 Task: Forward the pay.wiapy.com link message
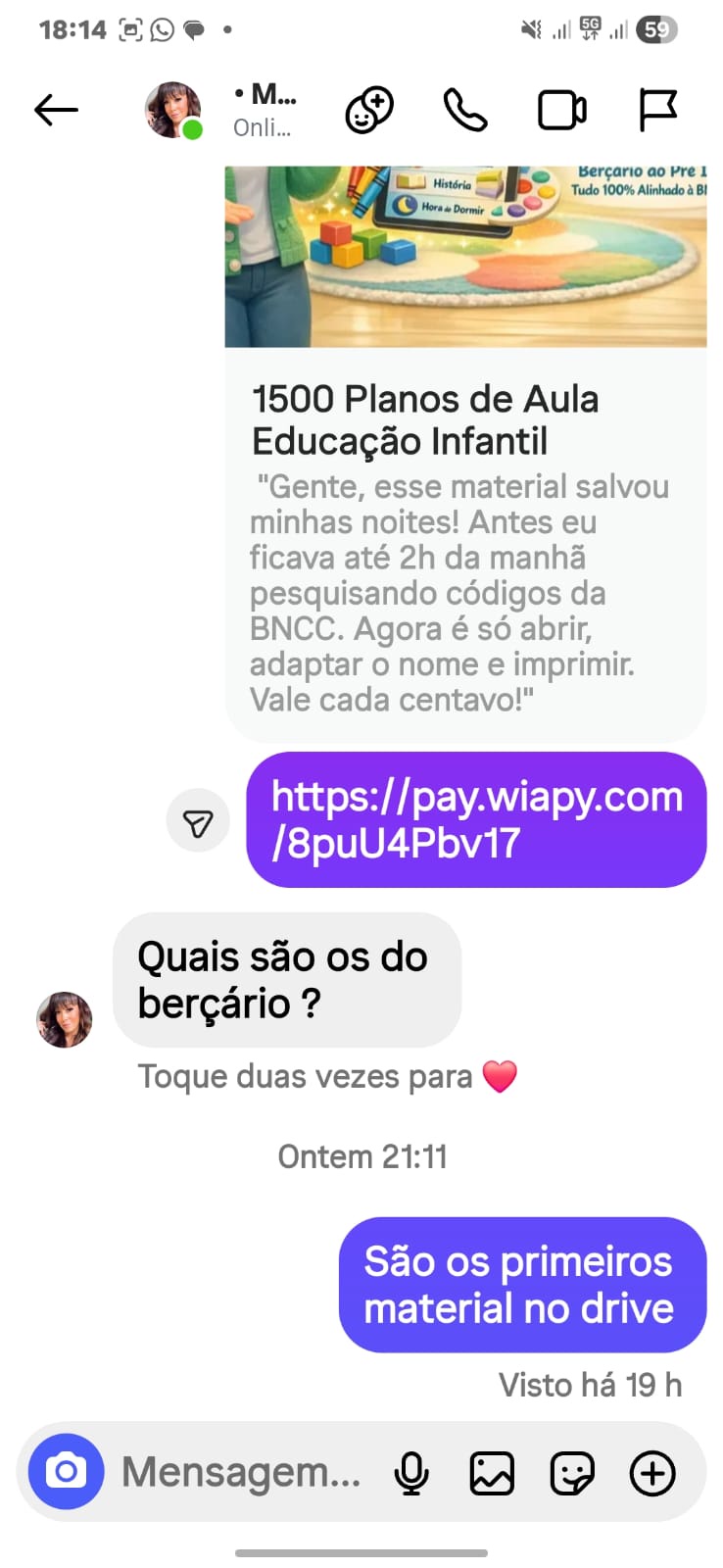pos(198,820)
